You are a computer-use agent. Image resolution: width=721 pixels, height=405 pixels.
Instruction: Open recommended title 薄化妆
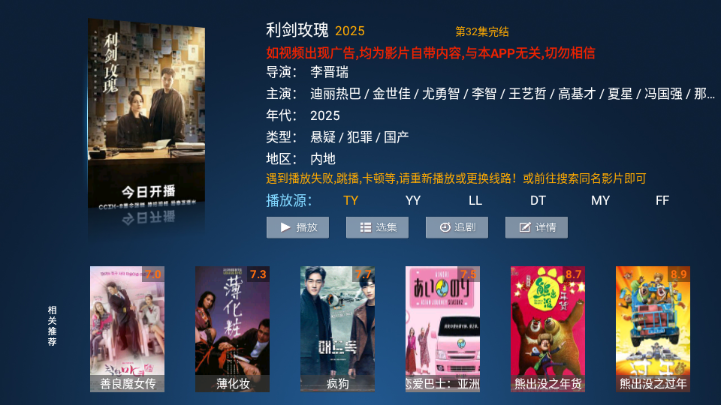click(x=232, y=328)
